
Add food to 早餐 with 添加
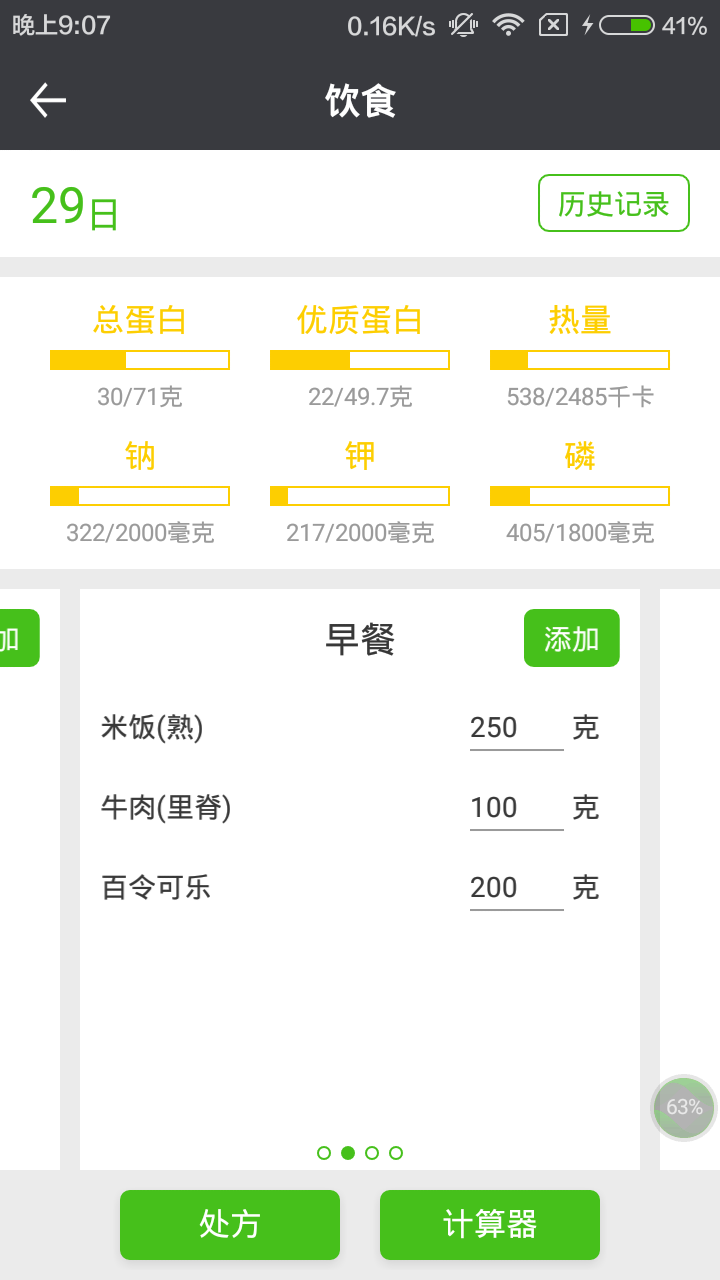click(571, 638)
